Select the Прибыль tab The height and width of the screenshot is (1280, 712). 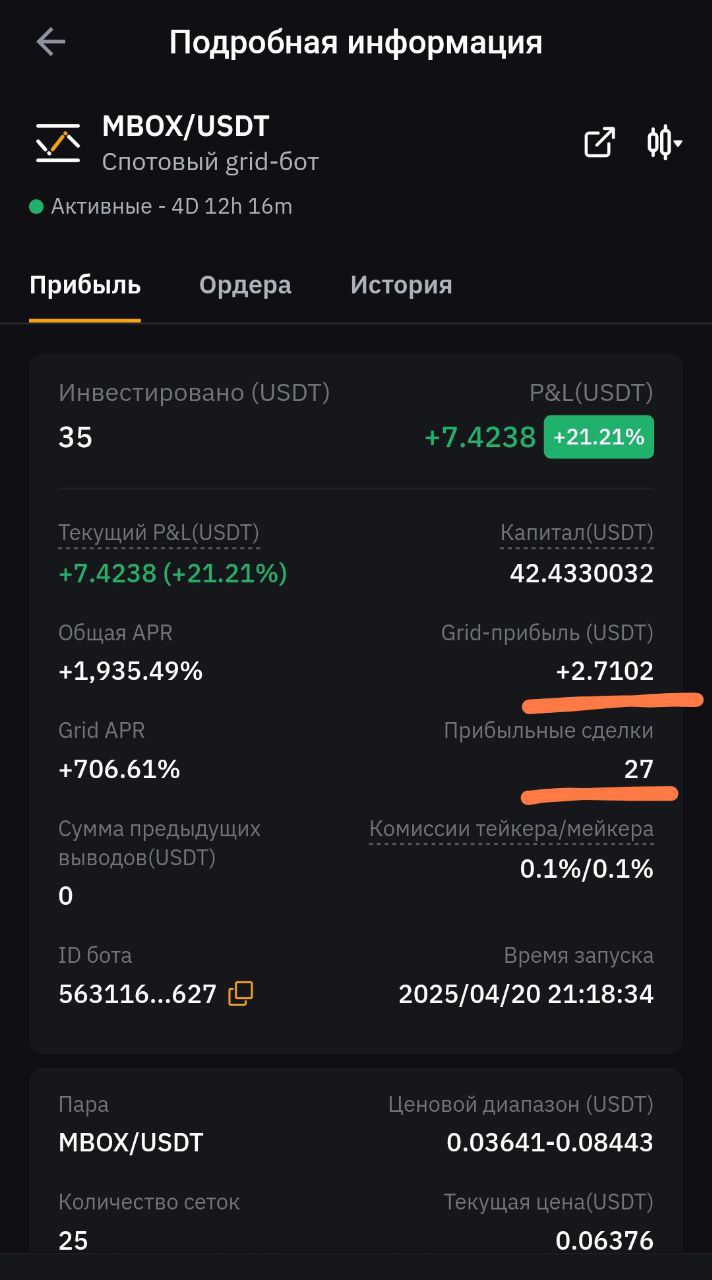click(85, 285)
